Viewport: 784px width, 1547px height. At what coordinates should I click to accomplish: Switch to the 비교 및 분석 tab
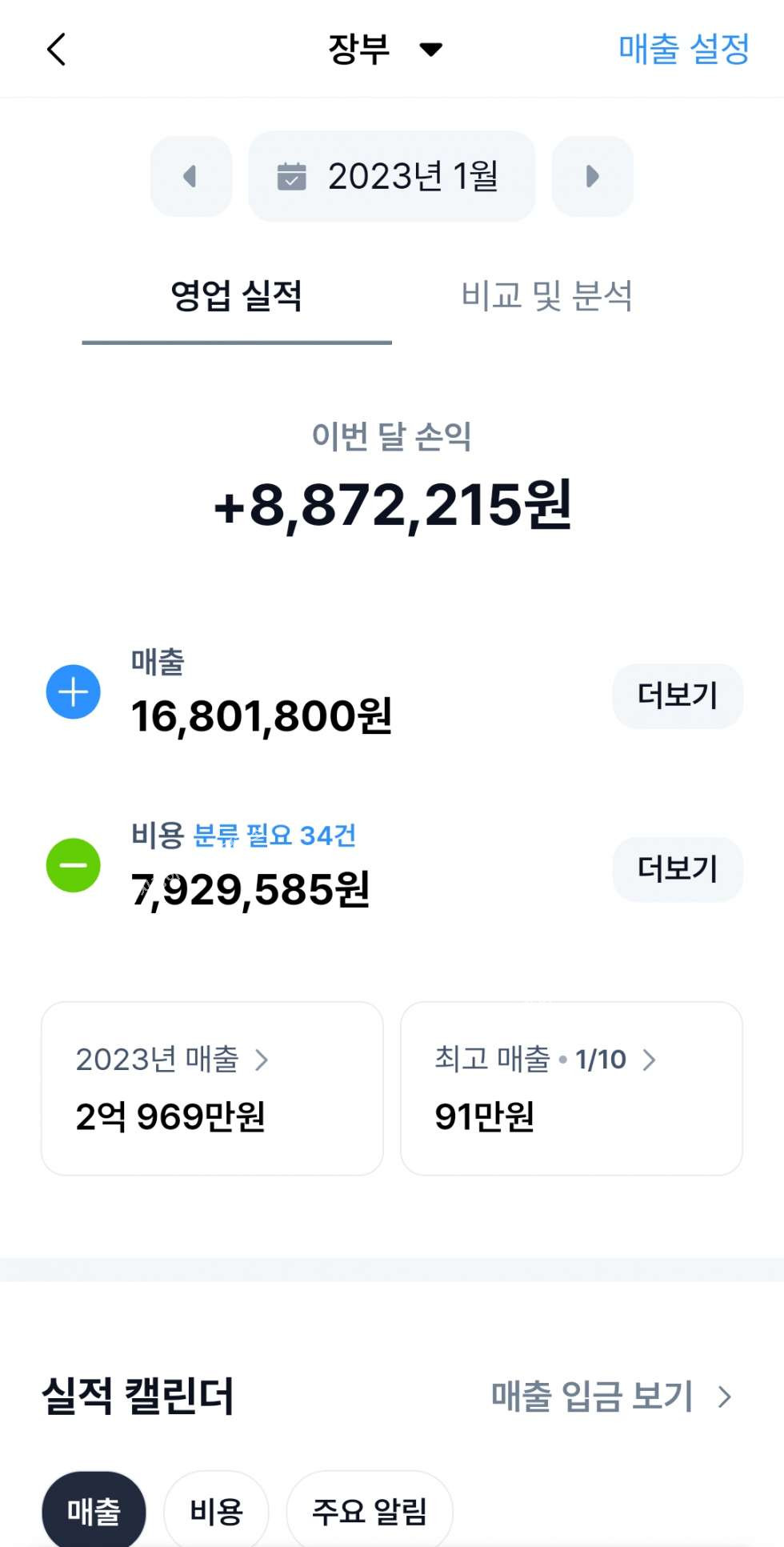pyautogui.click(x=546, y=297)
